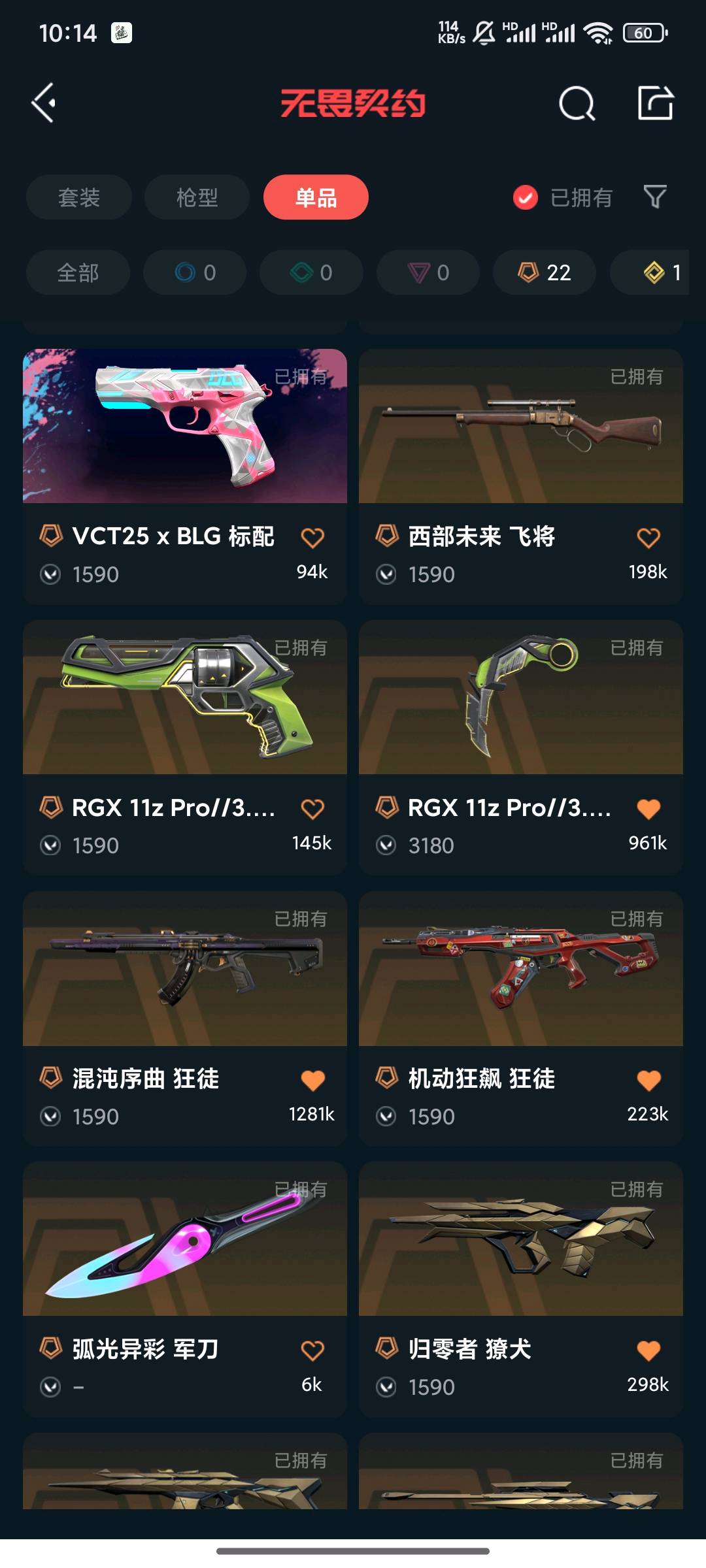Favorite the VCT25 x BLG 标配 heart

[x=312, y=538]
